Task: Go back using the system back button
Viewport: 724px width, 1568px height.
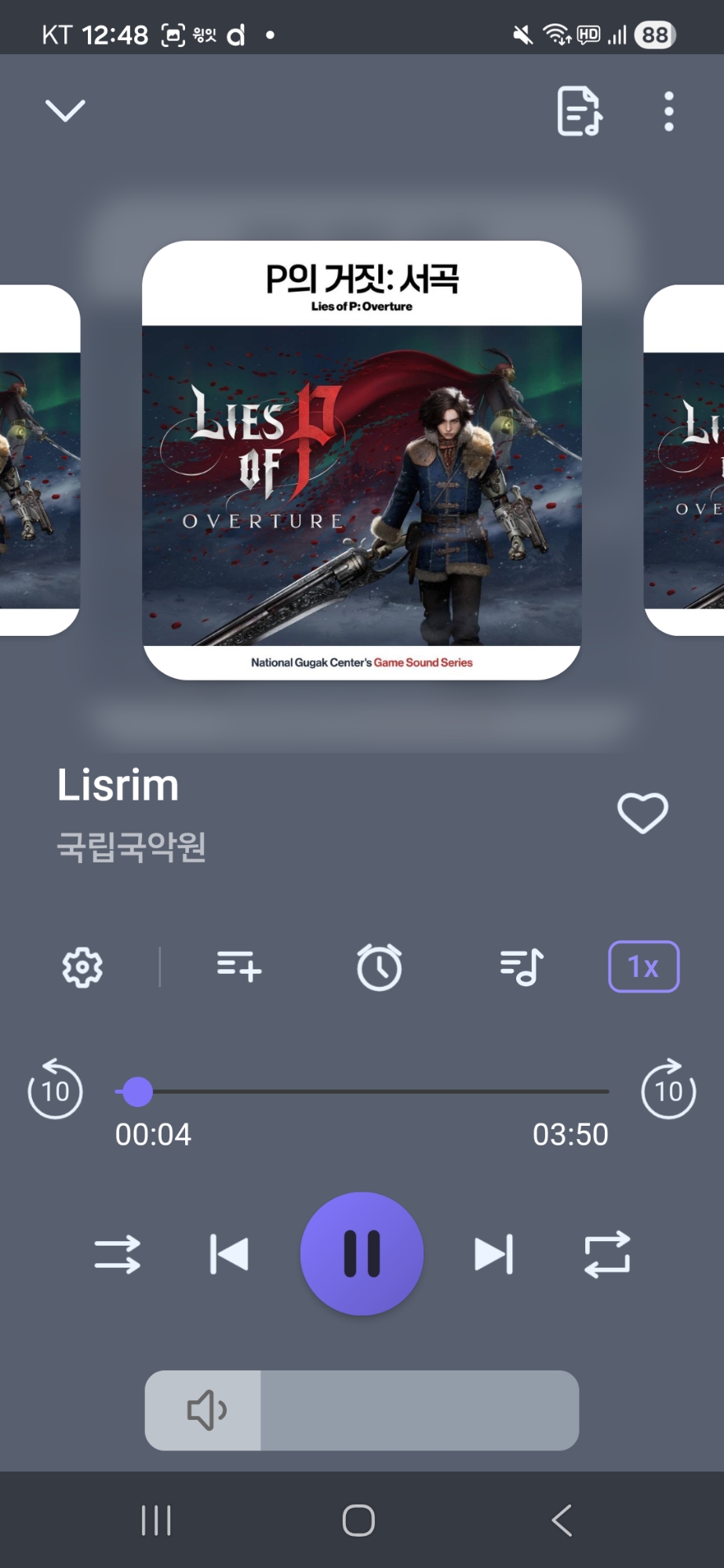Action: point(562,1521)
